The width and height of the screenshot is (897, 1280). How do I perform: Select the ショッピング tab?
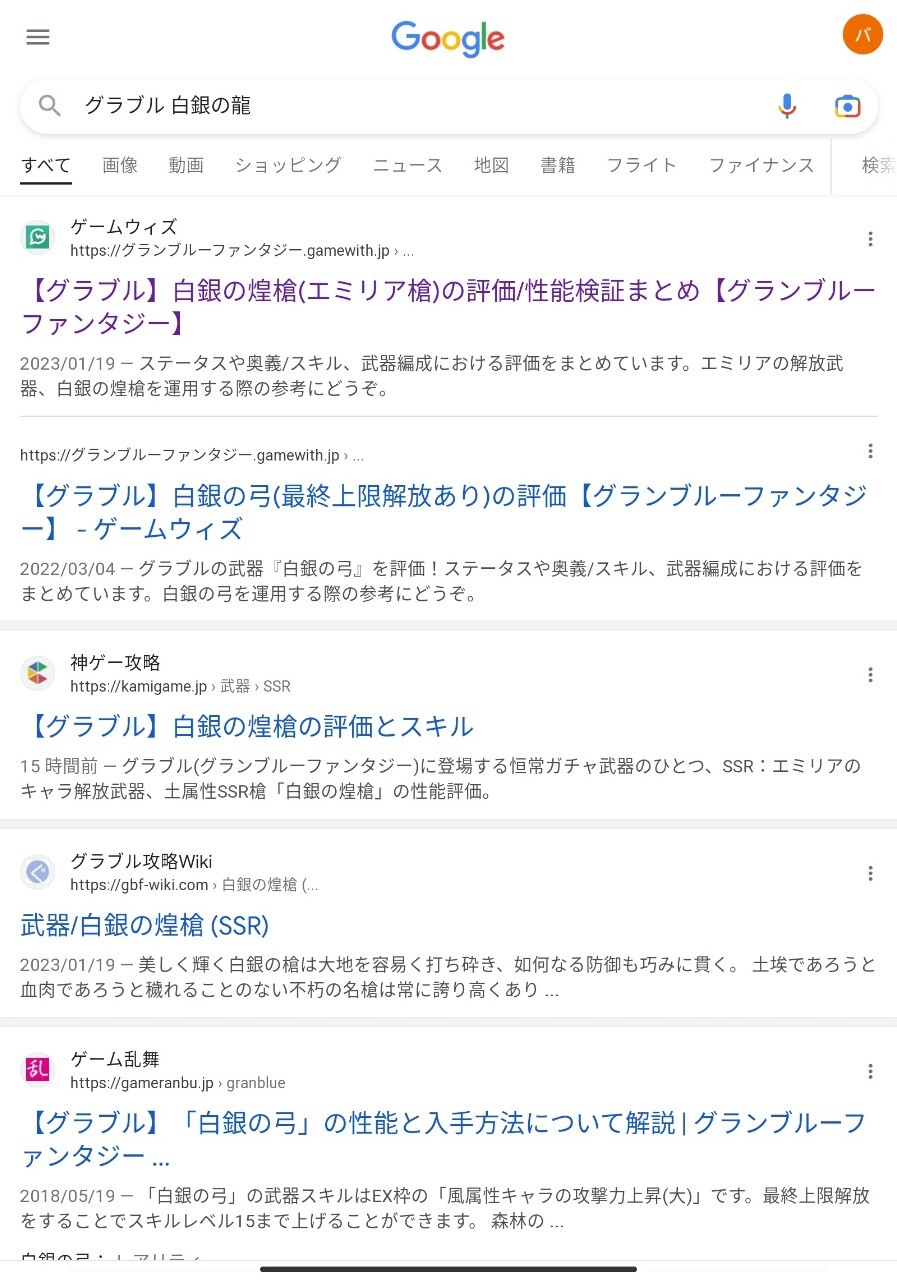pos(288,165)
